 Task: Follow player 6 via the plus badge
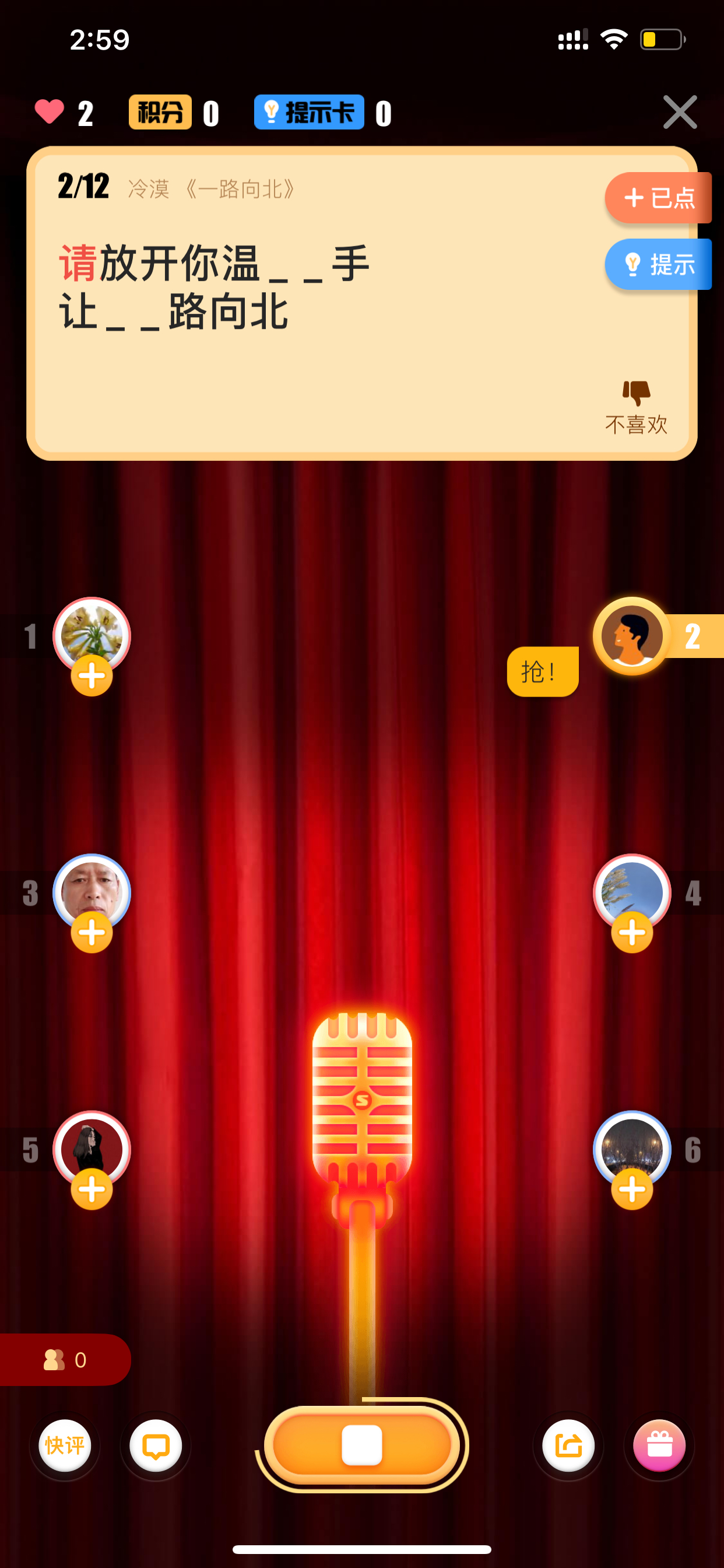point(632,1189)
